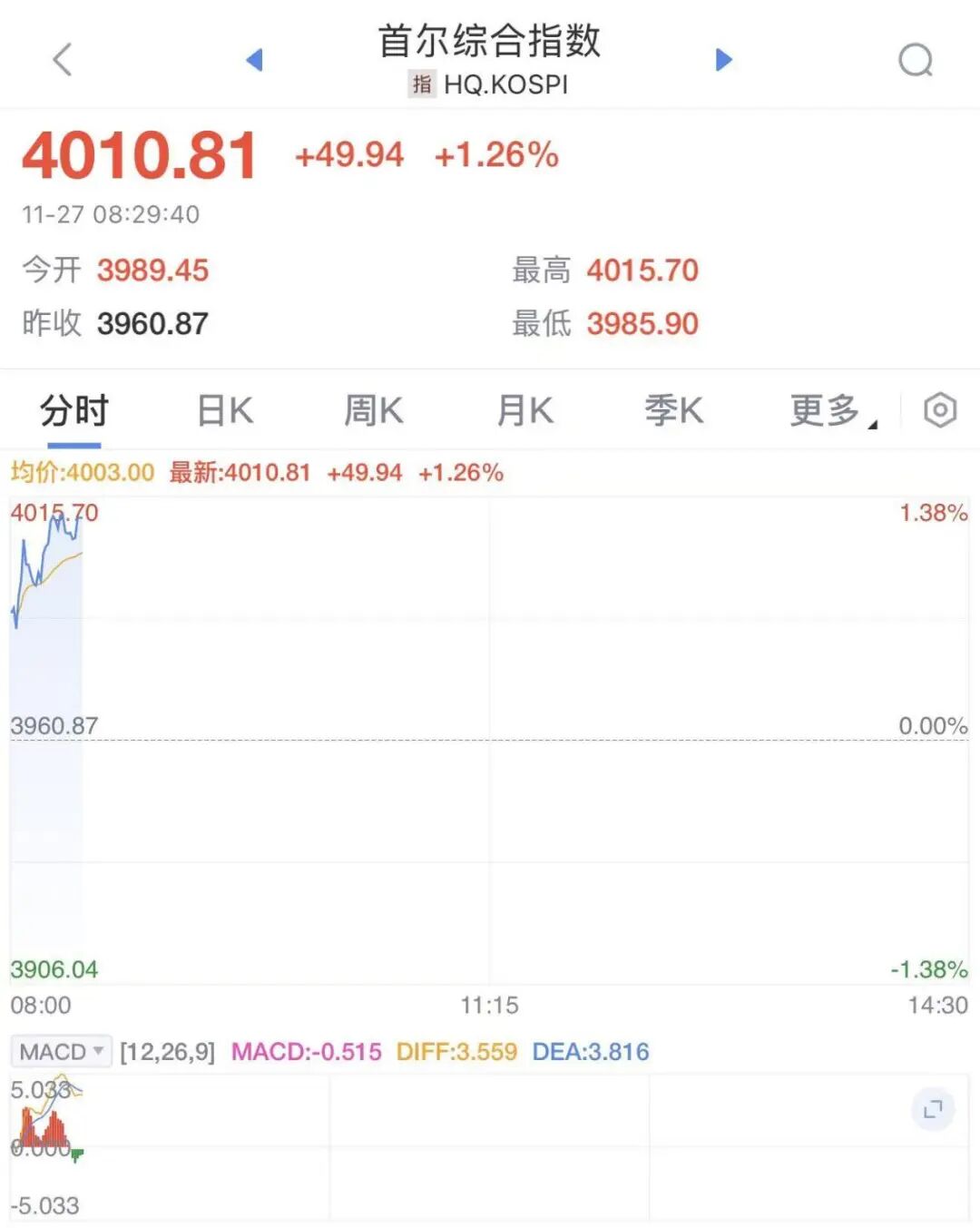
Task: Open the MACD indicator dropdown
Action: [x=62, y=1052]
